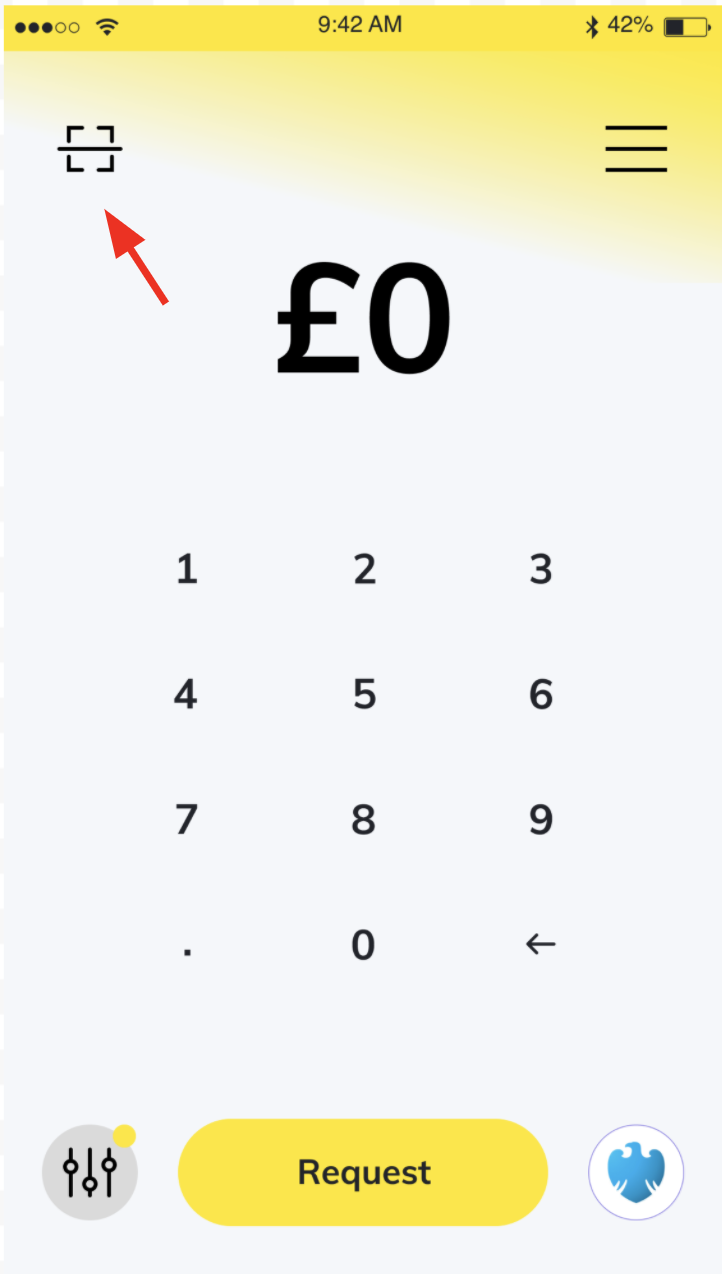Enter digit 0 on the keypad

click(364, 945)
